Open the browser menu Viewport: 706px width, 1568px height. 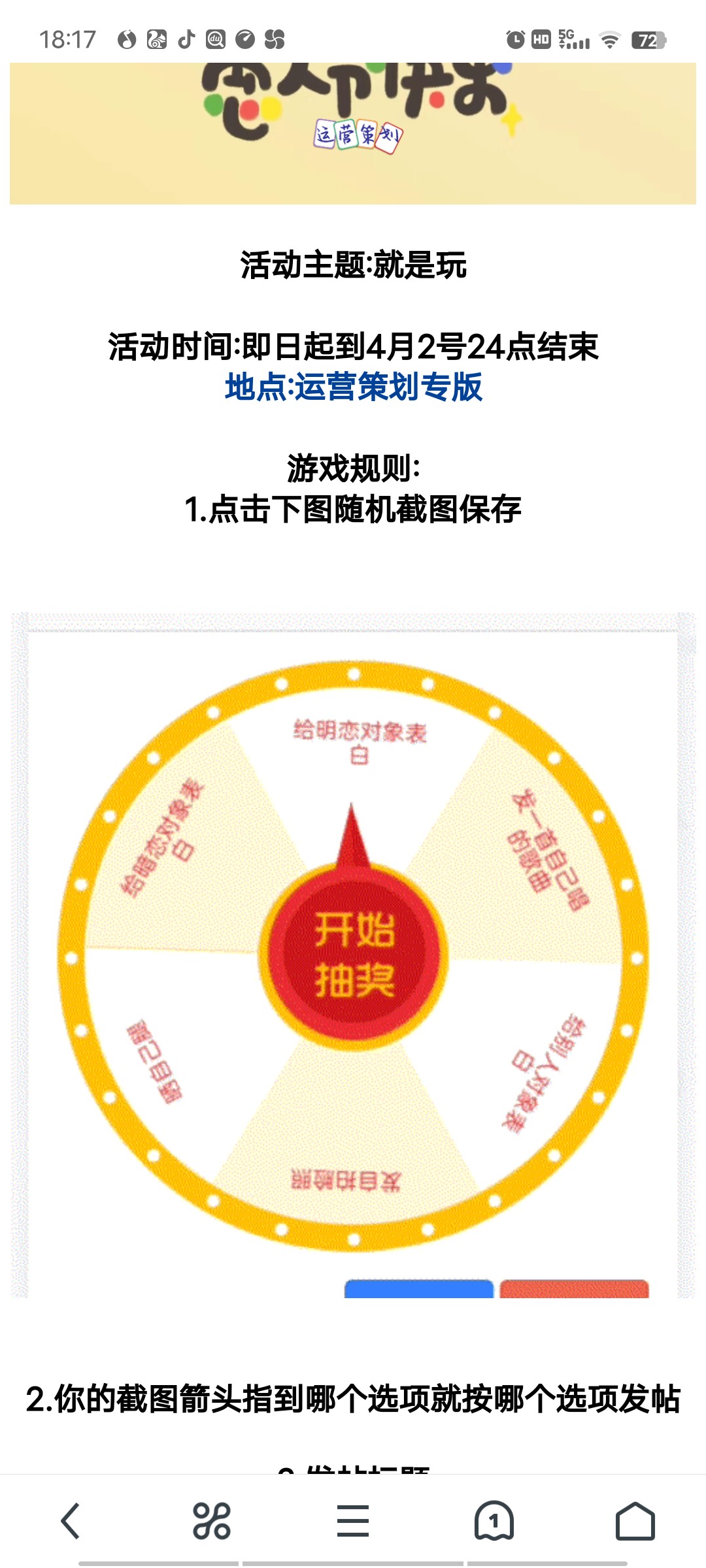(353, 1521)
